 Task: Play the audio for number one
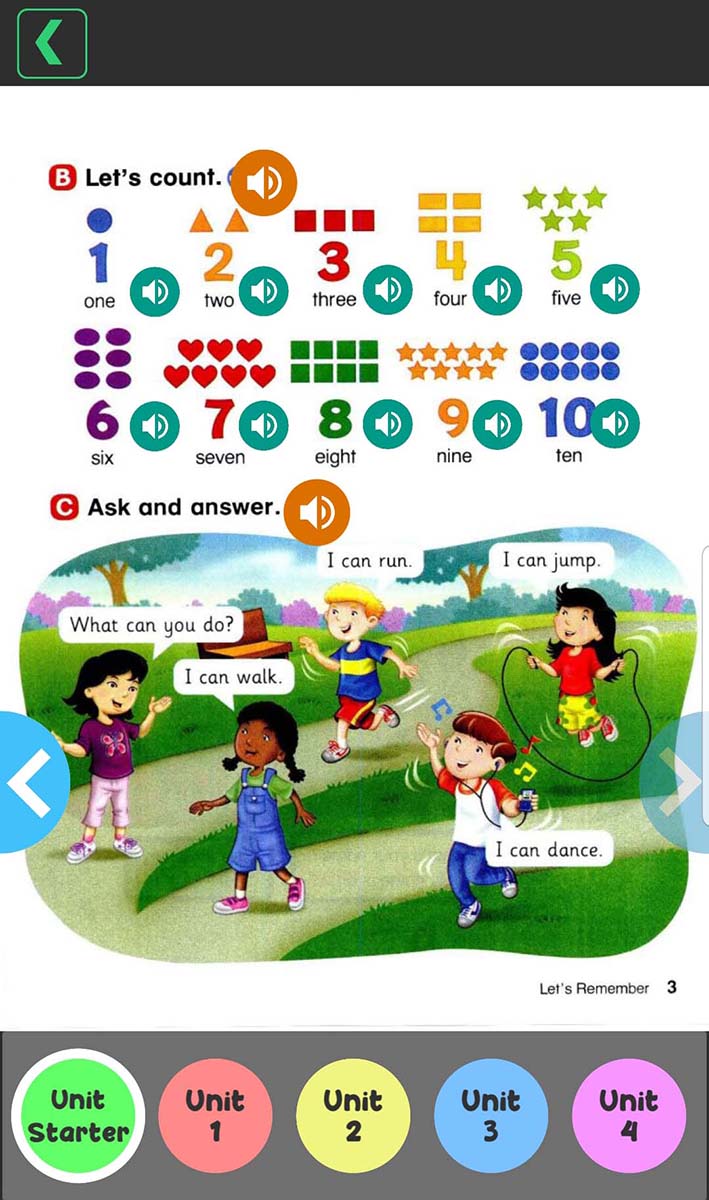155,291
